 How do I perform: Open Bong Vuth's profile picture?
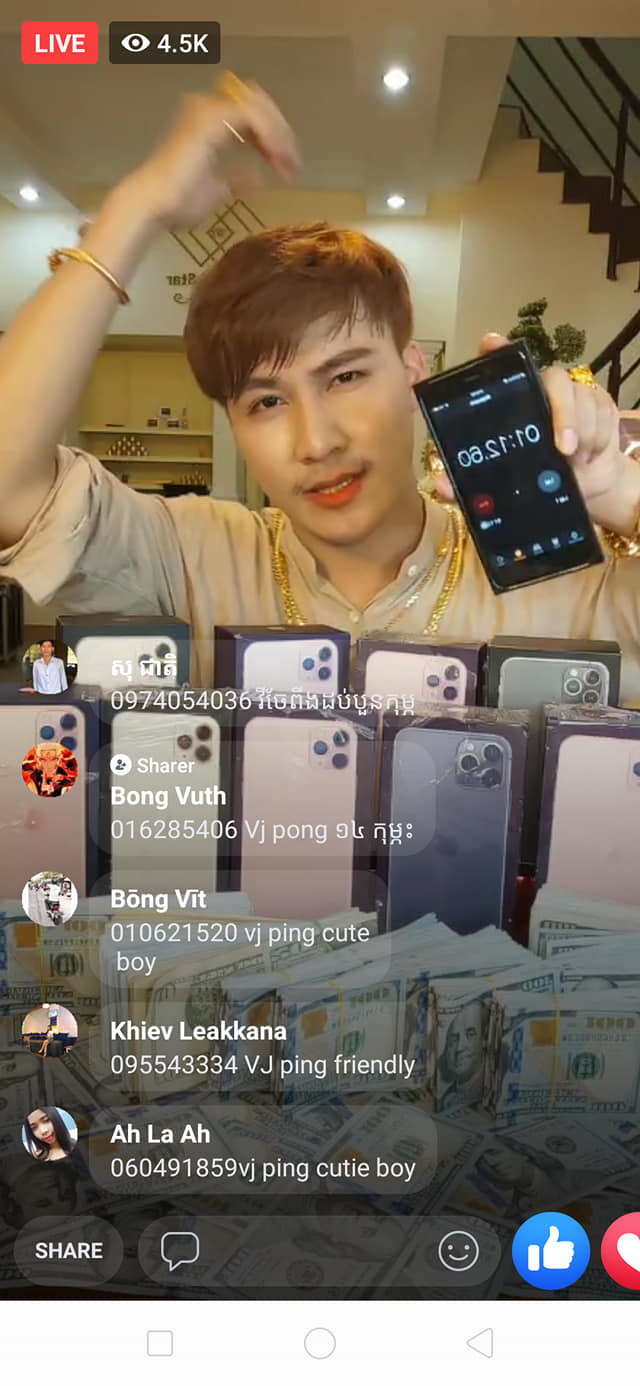pyautogui.click(x=50, y=770)
